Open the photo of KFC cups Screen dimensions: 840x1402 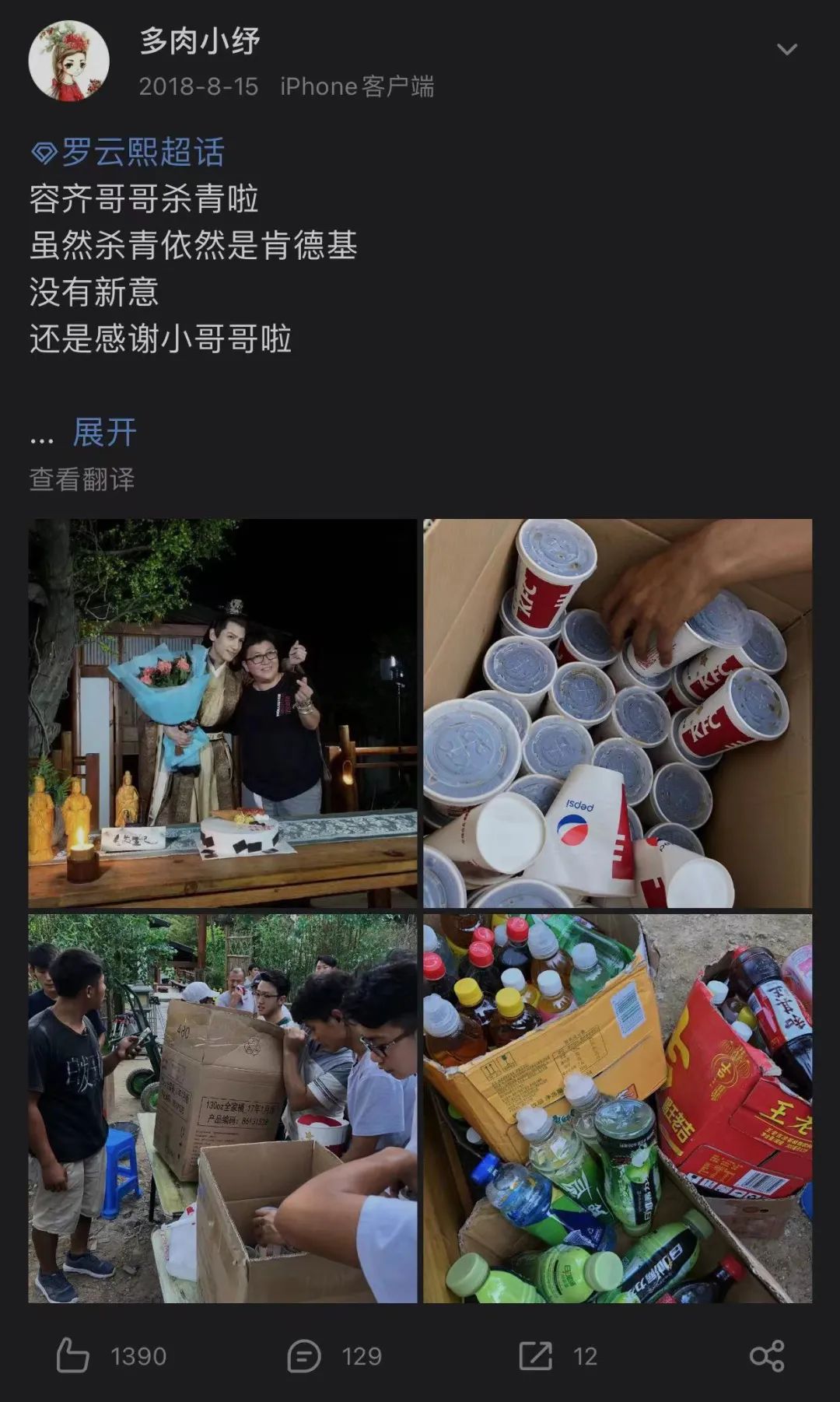click(x=618, y=713)
